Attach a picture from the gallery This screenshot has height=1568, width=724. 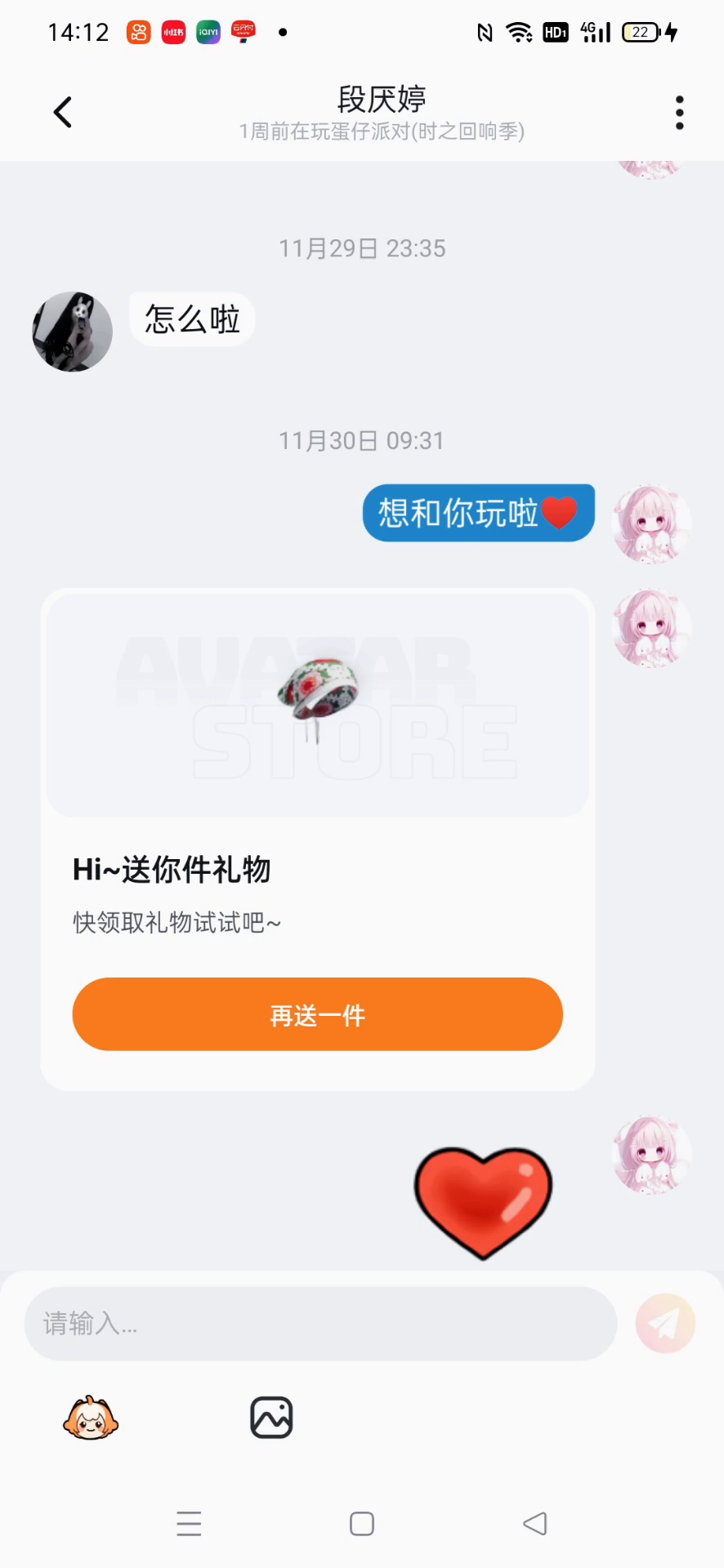[x=271, y=1418]
